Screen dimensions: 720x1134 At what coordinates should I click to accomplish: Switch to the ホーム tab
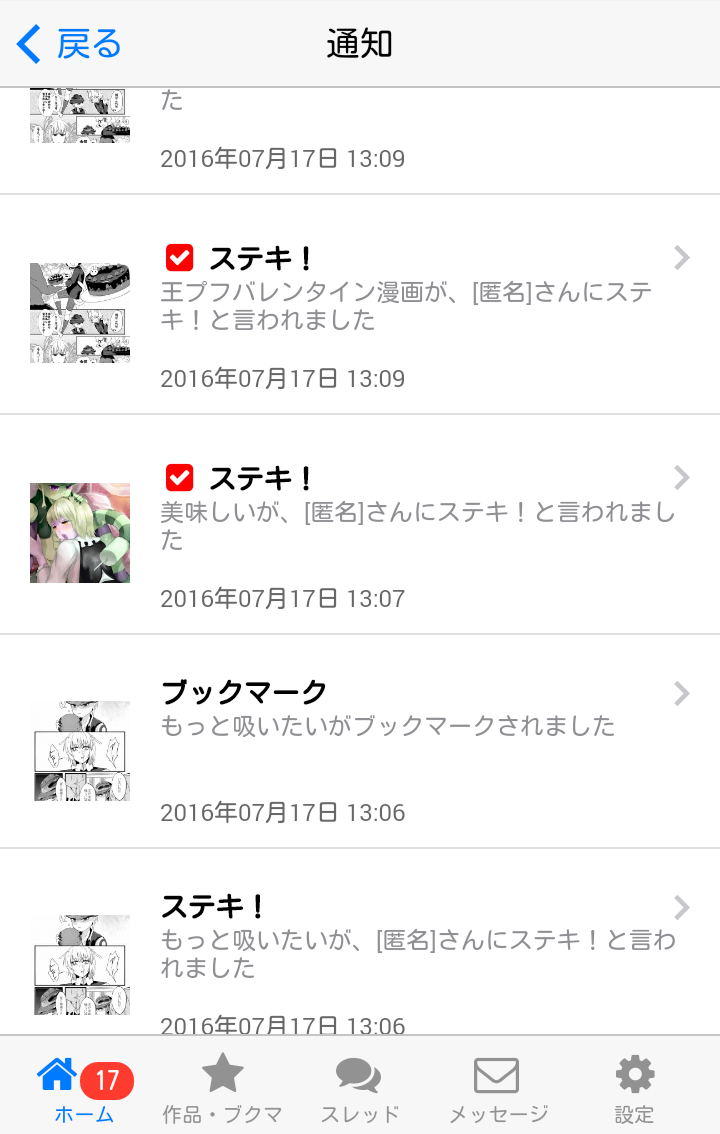point(83,1087)
